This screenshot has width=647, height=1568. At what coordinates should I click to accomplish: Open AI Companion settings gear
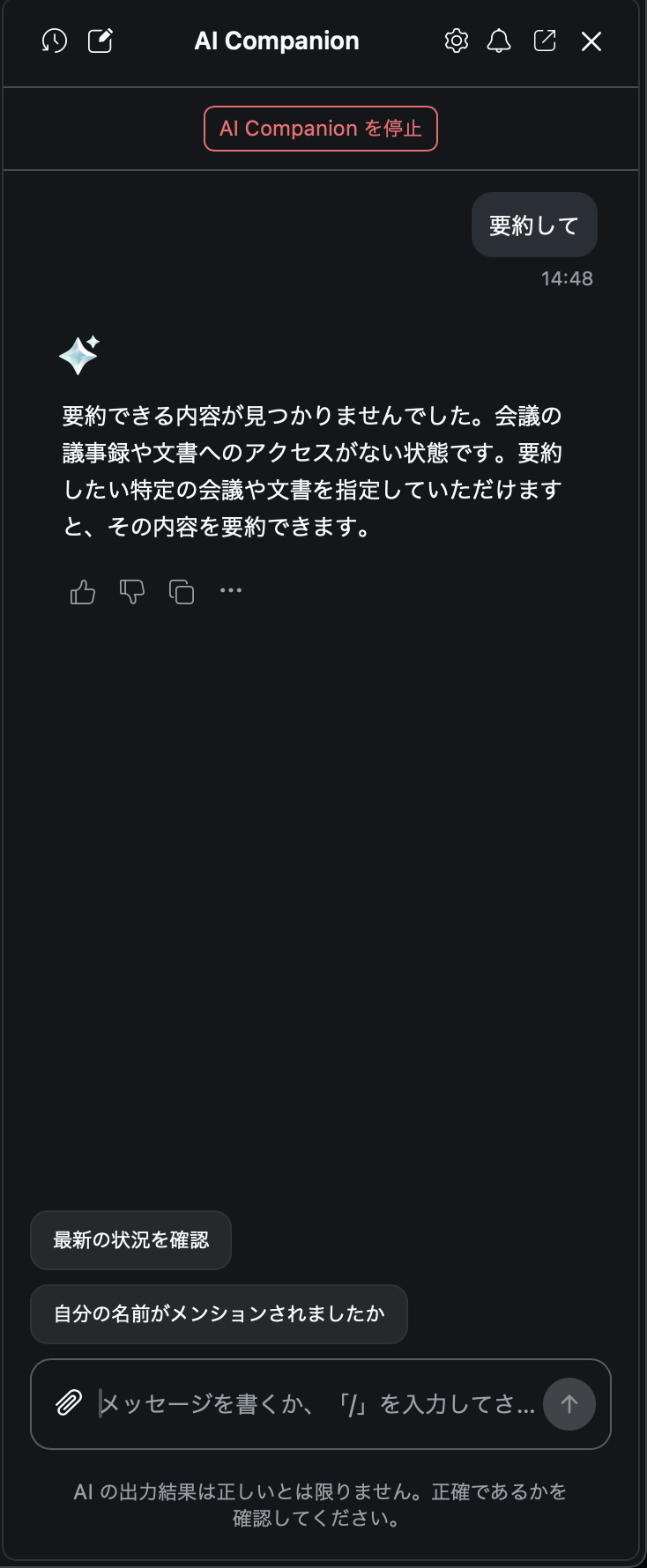(457, 41)
